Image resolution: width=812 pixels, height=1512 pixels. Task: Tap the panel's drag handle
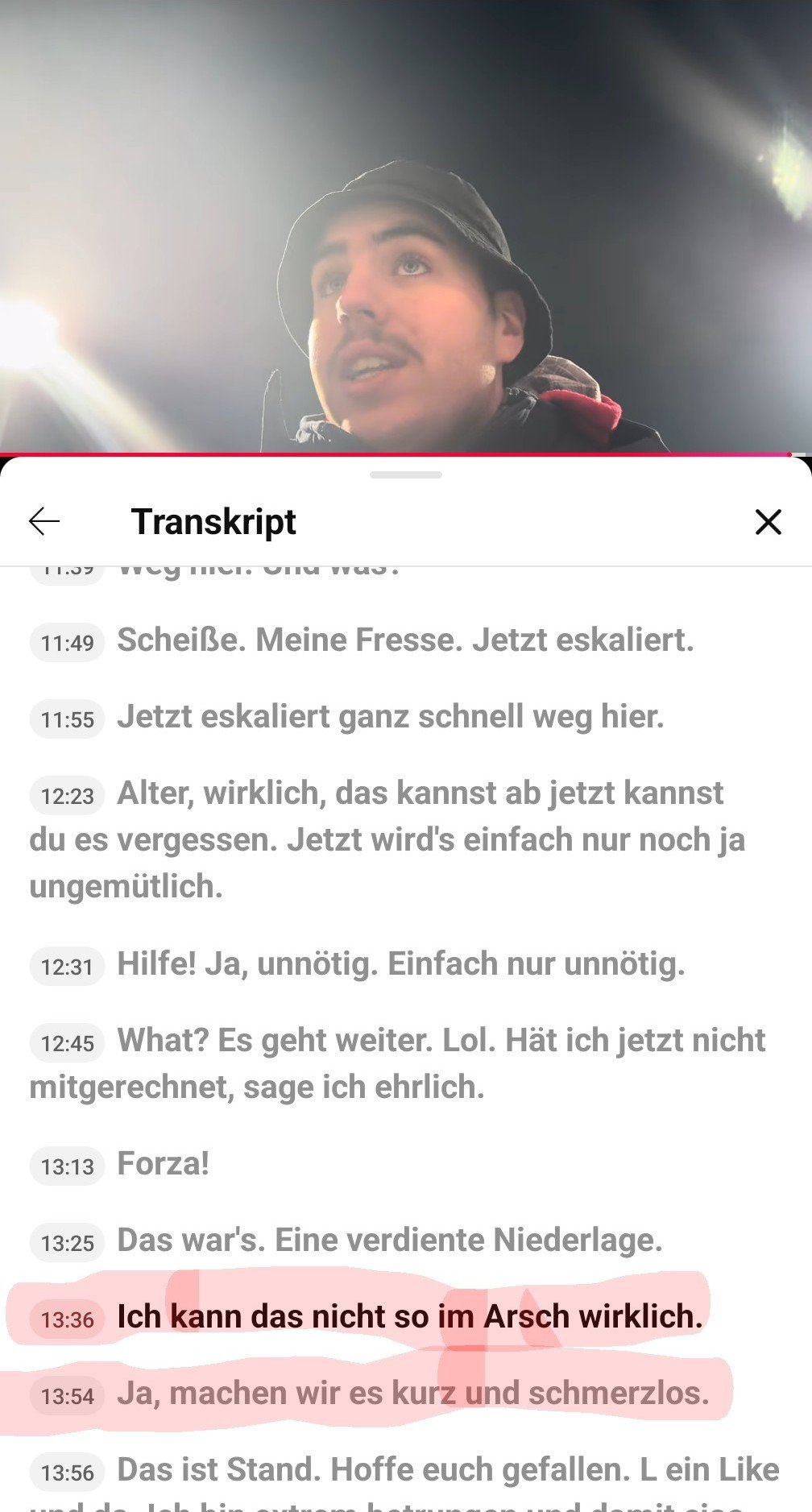tap(406, 475)
